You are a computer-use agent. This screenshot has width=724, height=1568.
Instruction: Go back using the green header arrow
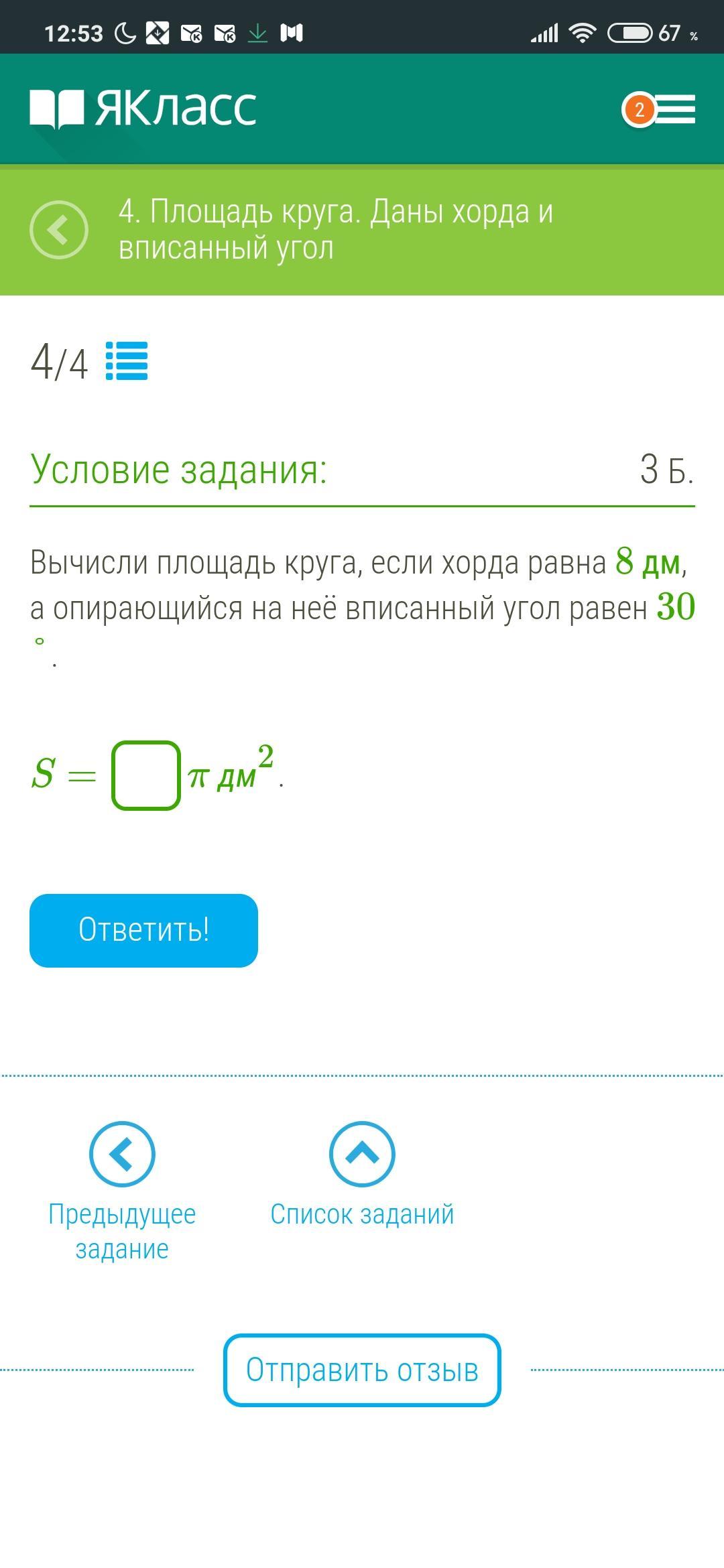coord(59,230)
